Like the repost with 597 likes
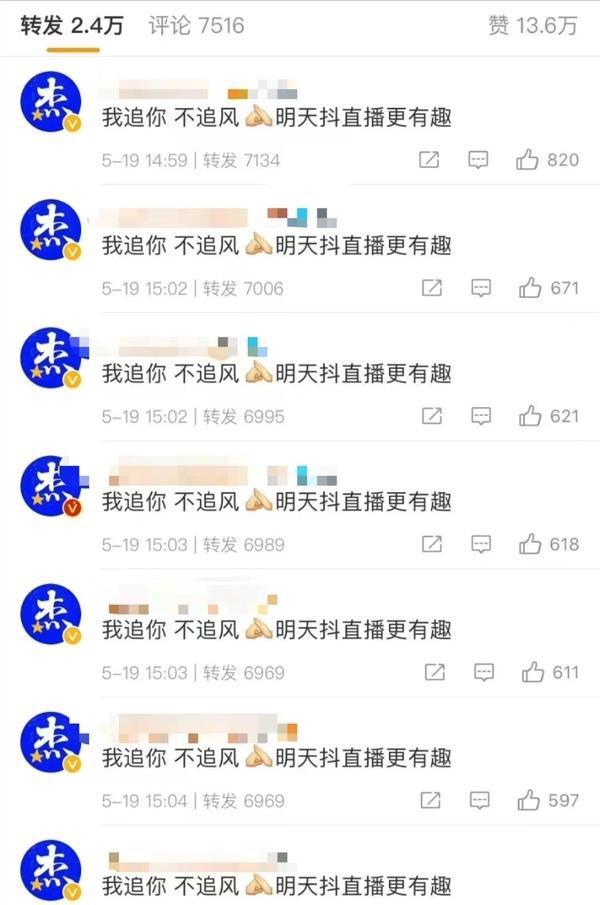The image size is (600, 905). [528, 800]
